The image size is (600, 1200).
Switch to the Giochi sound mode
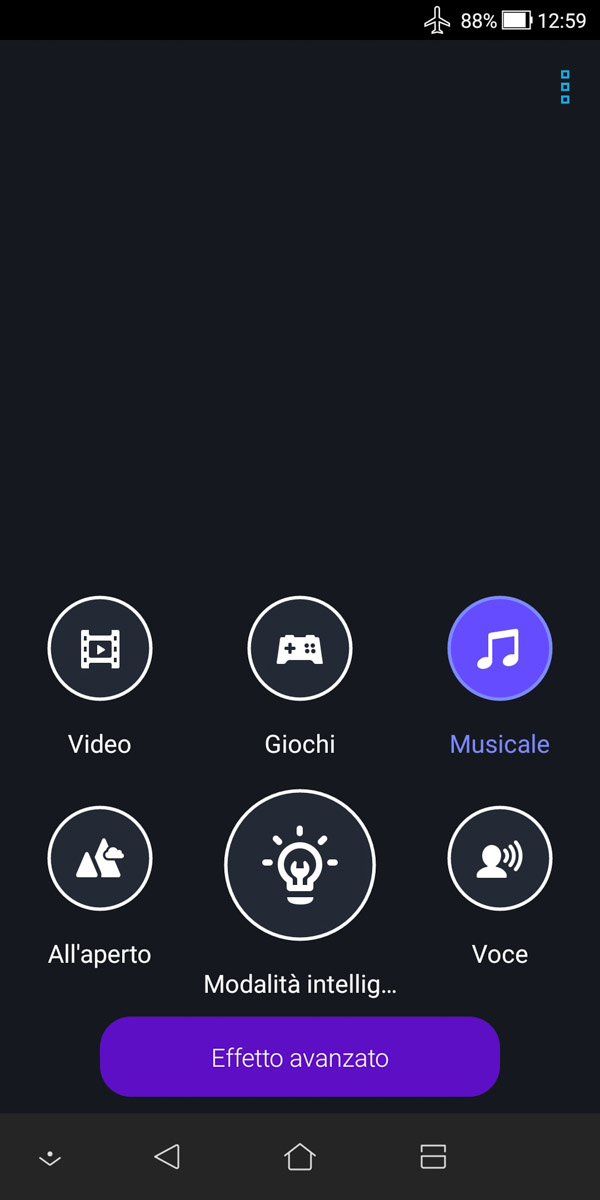click(300, 649)
